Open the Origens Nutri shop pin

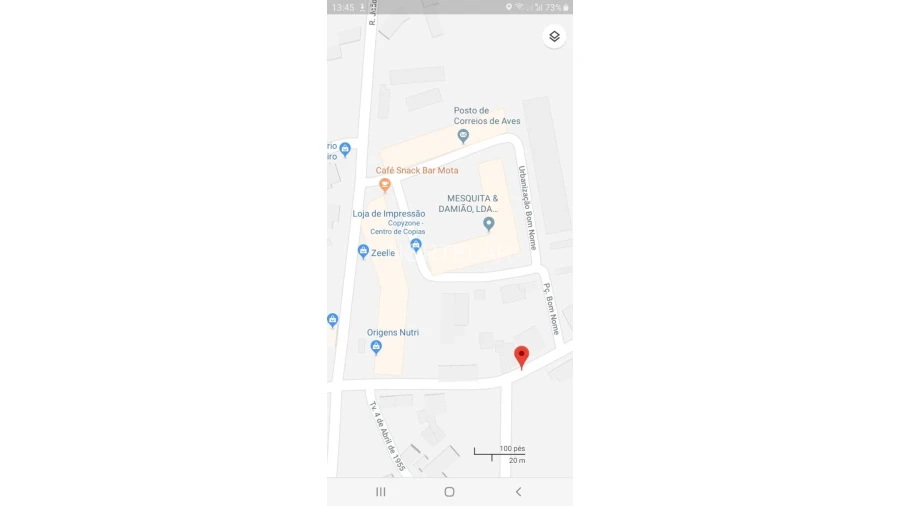pos(376,347)
